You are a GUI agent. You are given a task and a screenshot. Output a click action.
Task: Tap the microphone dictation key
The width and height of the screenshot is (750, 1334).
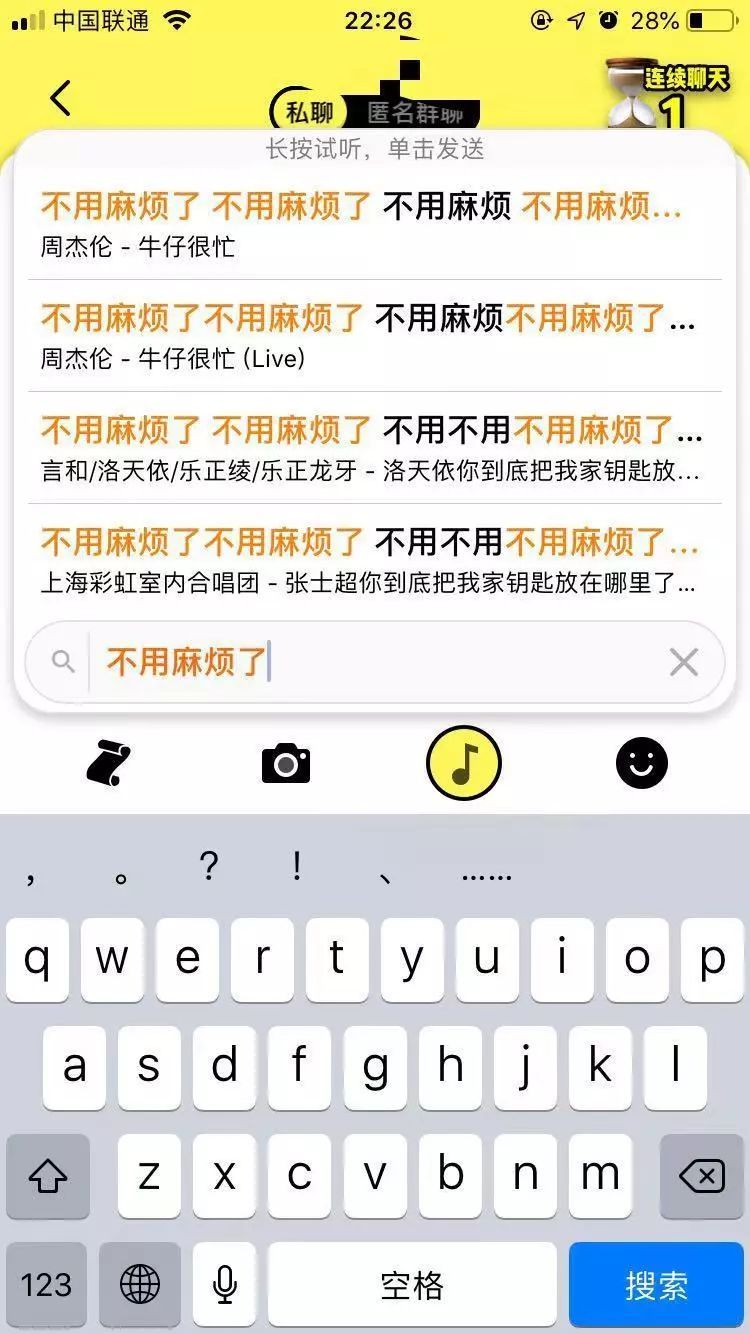pyautogui.click(x=223, y=1285)
